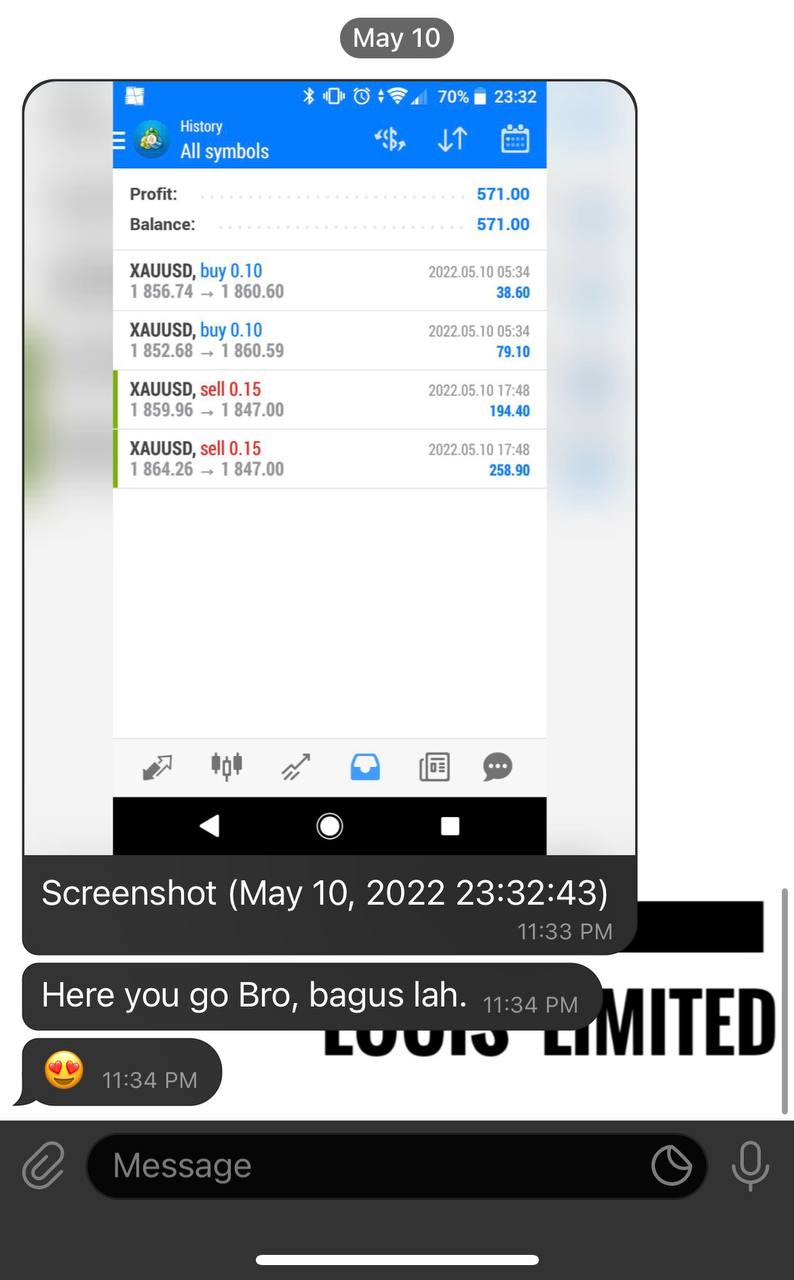Open the MetaTrader screenshot image in chat
This screenshot has height=1280, width=794.
coord(329,467)
